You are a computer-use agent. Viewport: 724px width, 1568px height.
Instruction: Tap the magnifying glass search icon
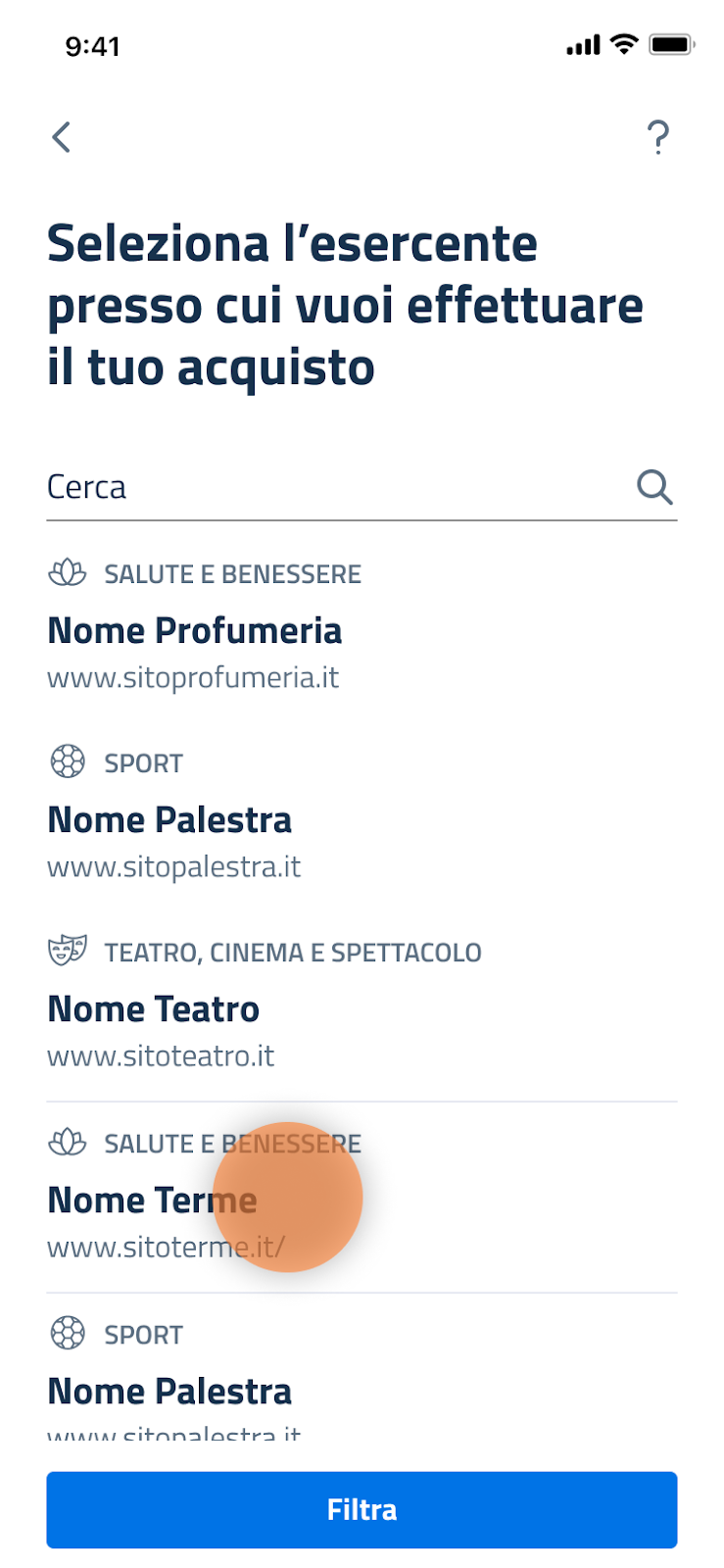[x=654, y=486]
